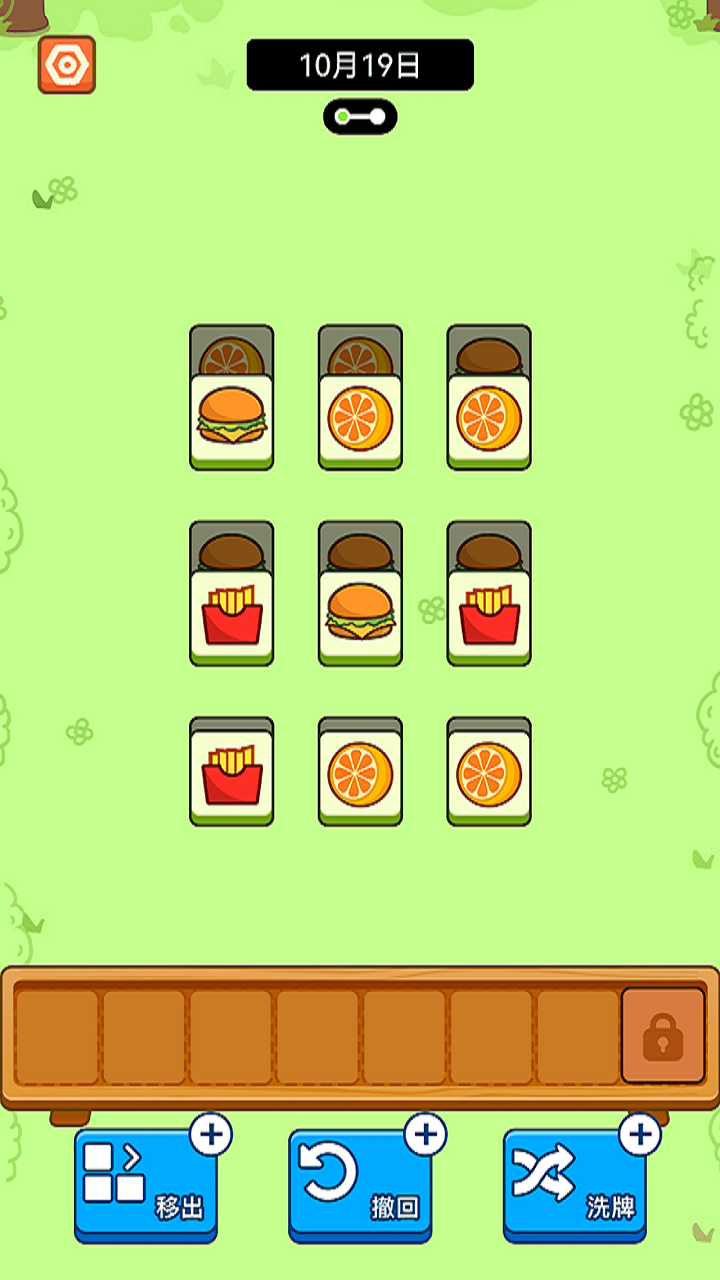Unlock the padlocked extra tray slot
Viewport: 720px width, 1280px height.
[662, 1036]
